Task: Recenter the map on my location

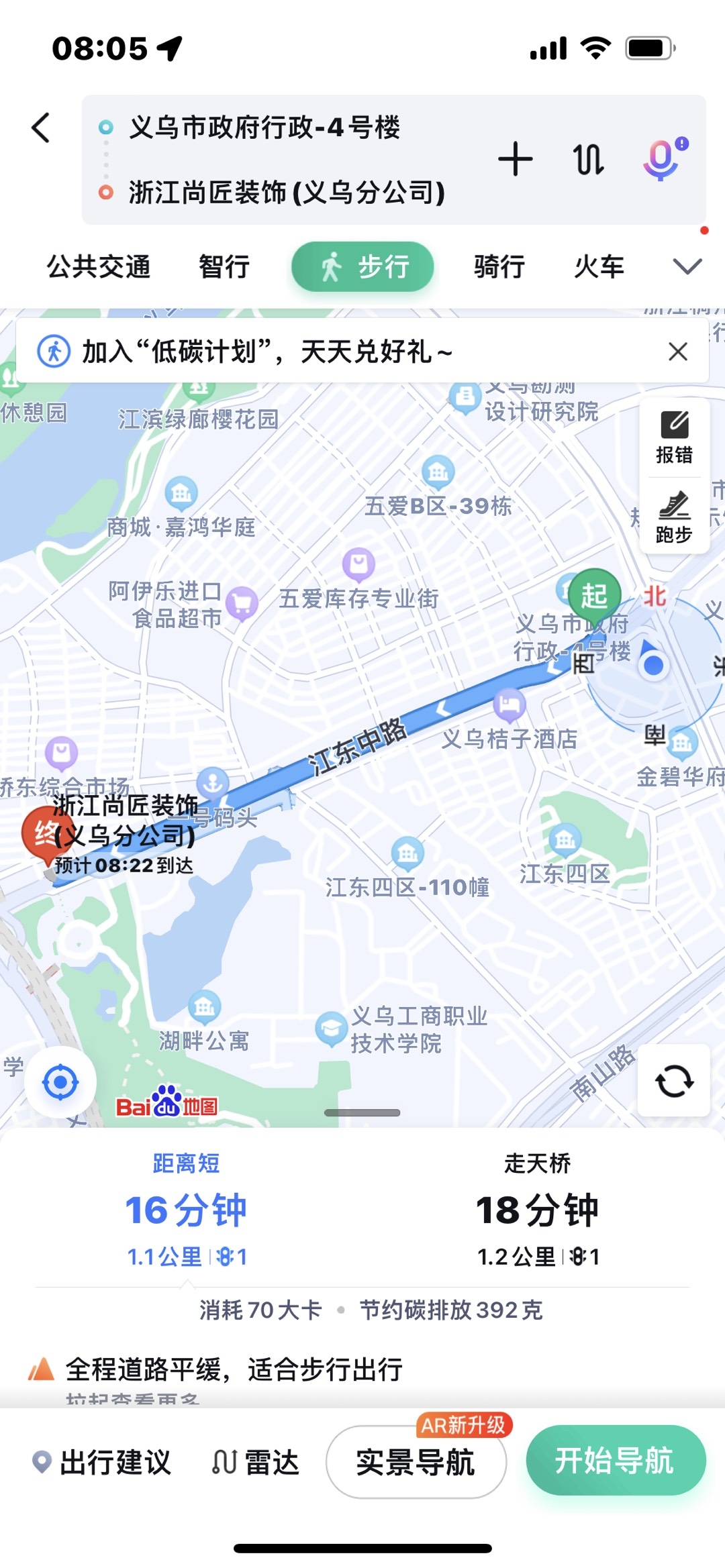Action: [x=60, y=1082]
